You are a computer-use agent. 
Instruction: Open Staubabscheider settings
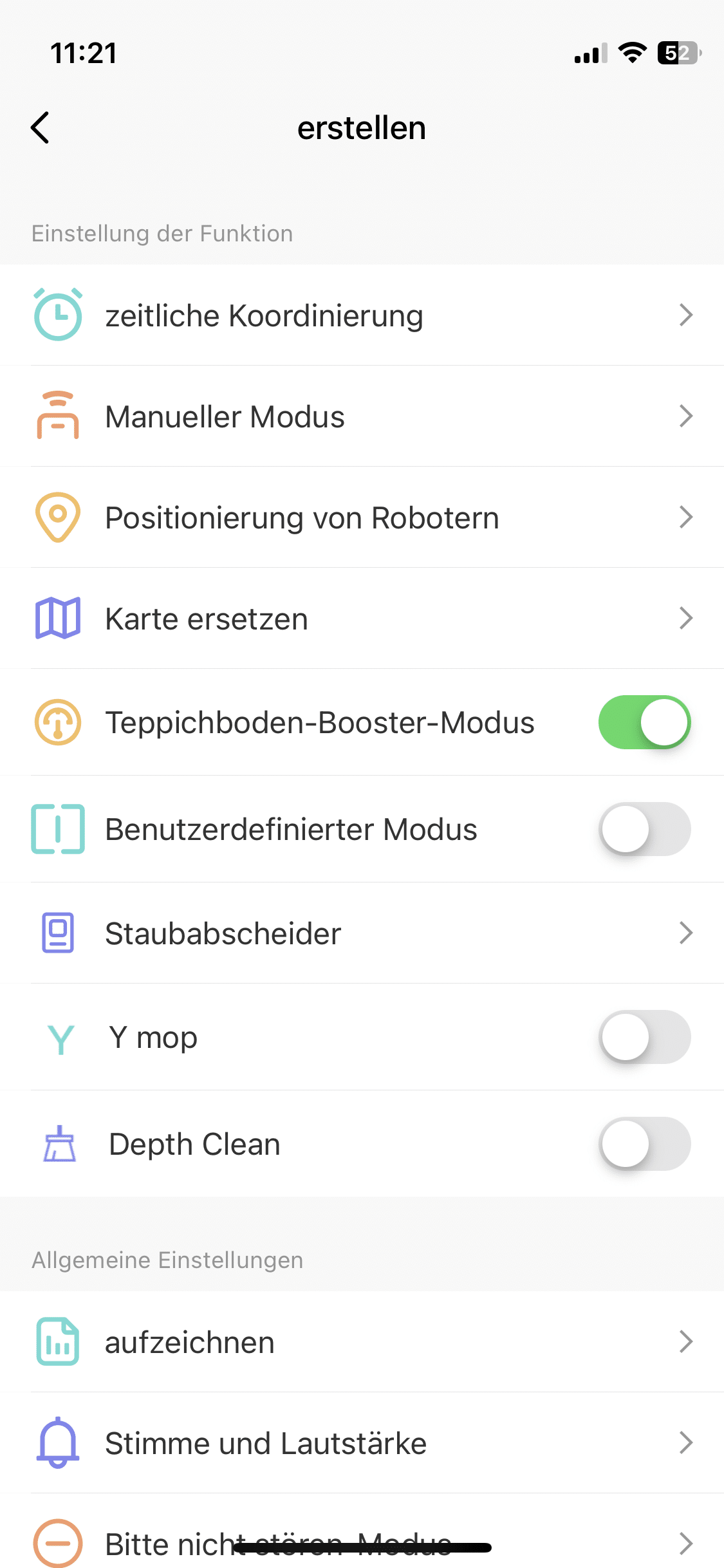362,933
